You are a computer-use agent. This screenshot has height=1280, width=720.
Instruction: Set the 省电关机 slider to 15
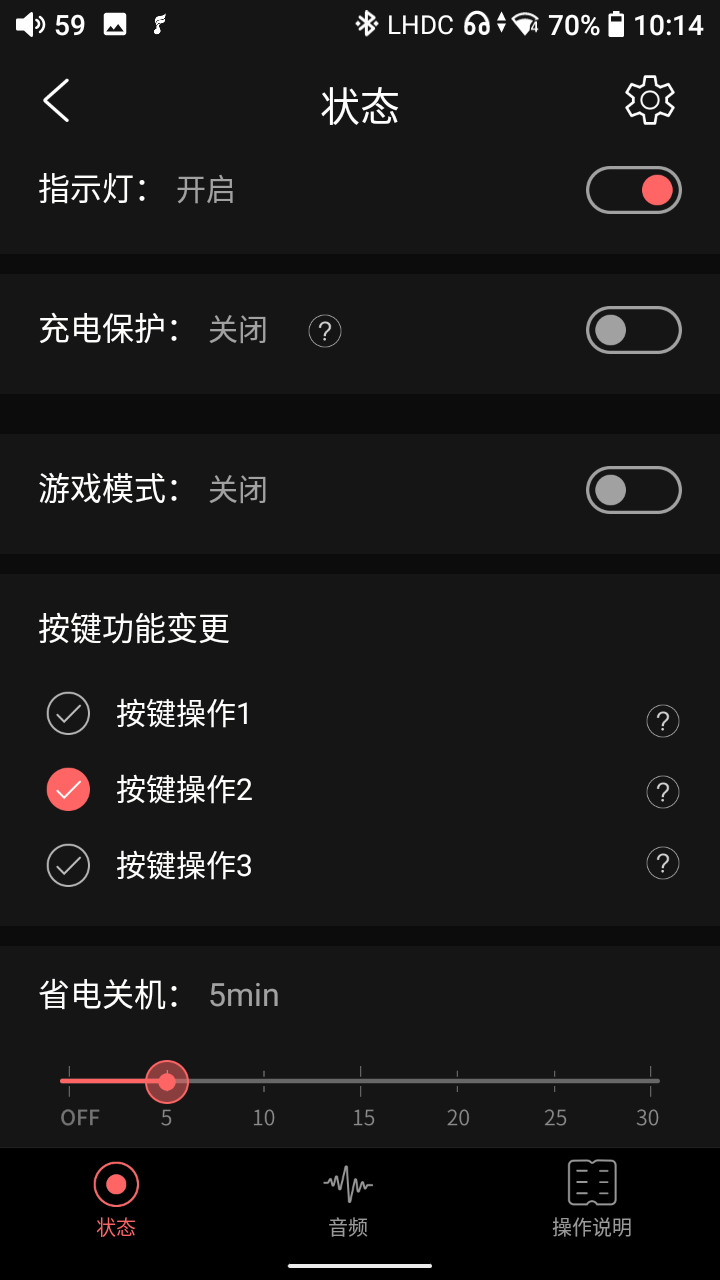click(x=361, y=1081)
